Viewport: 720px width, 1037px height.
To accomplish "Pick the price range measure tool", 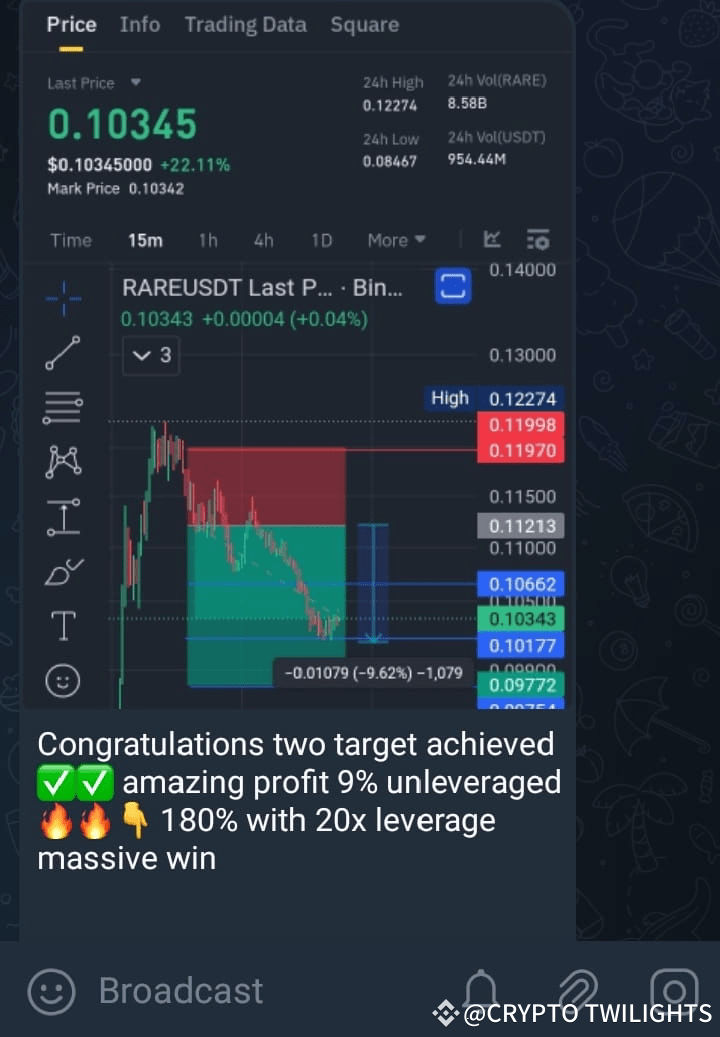I will point(63,515).
